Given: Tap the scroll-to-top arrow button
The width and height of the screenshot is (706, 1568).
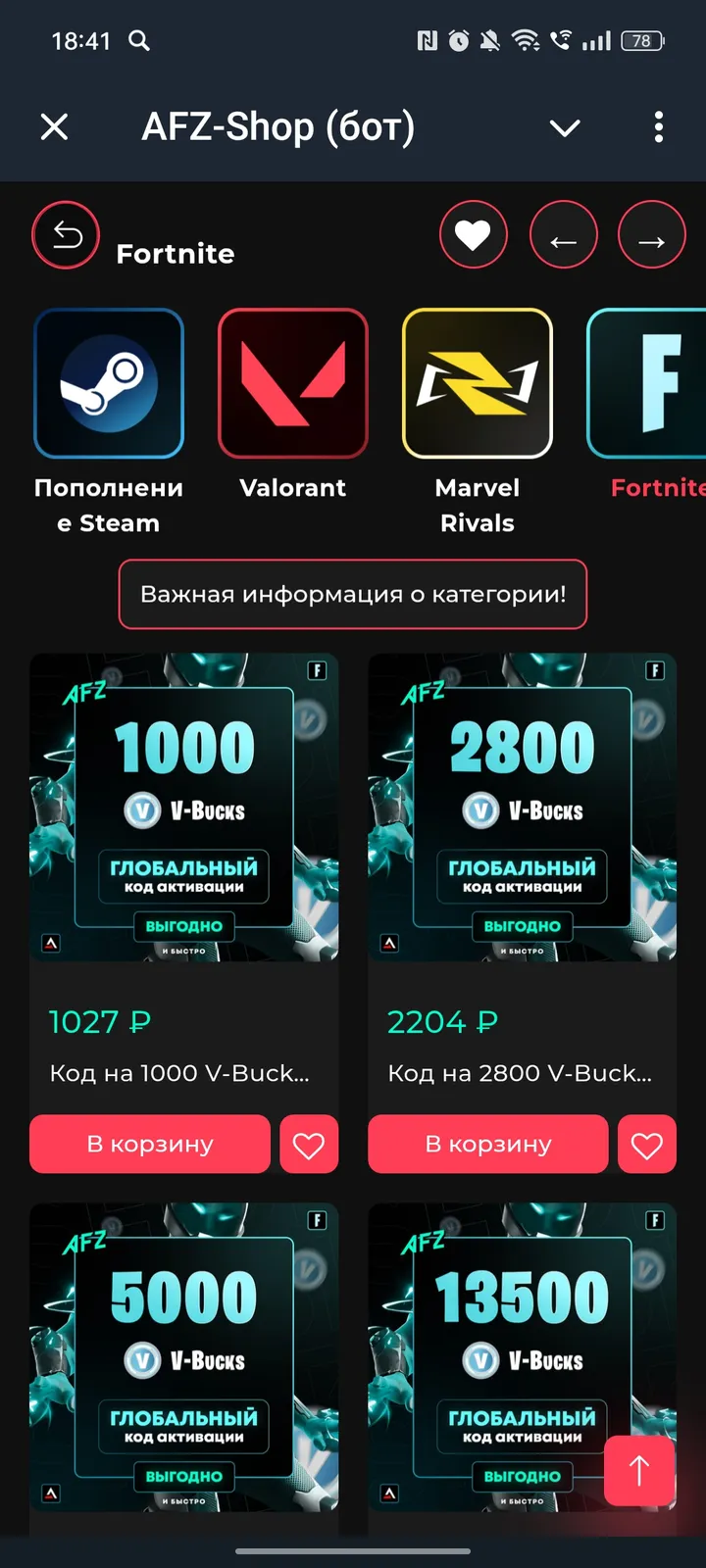Looking at the screenshot, I should click(639, 1471).
